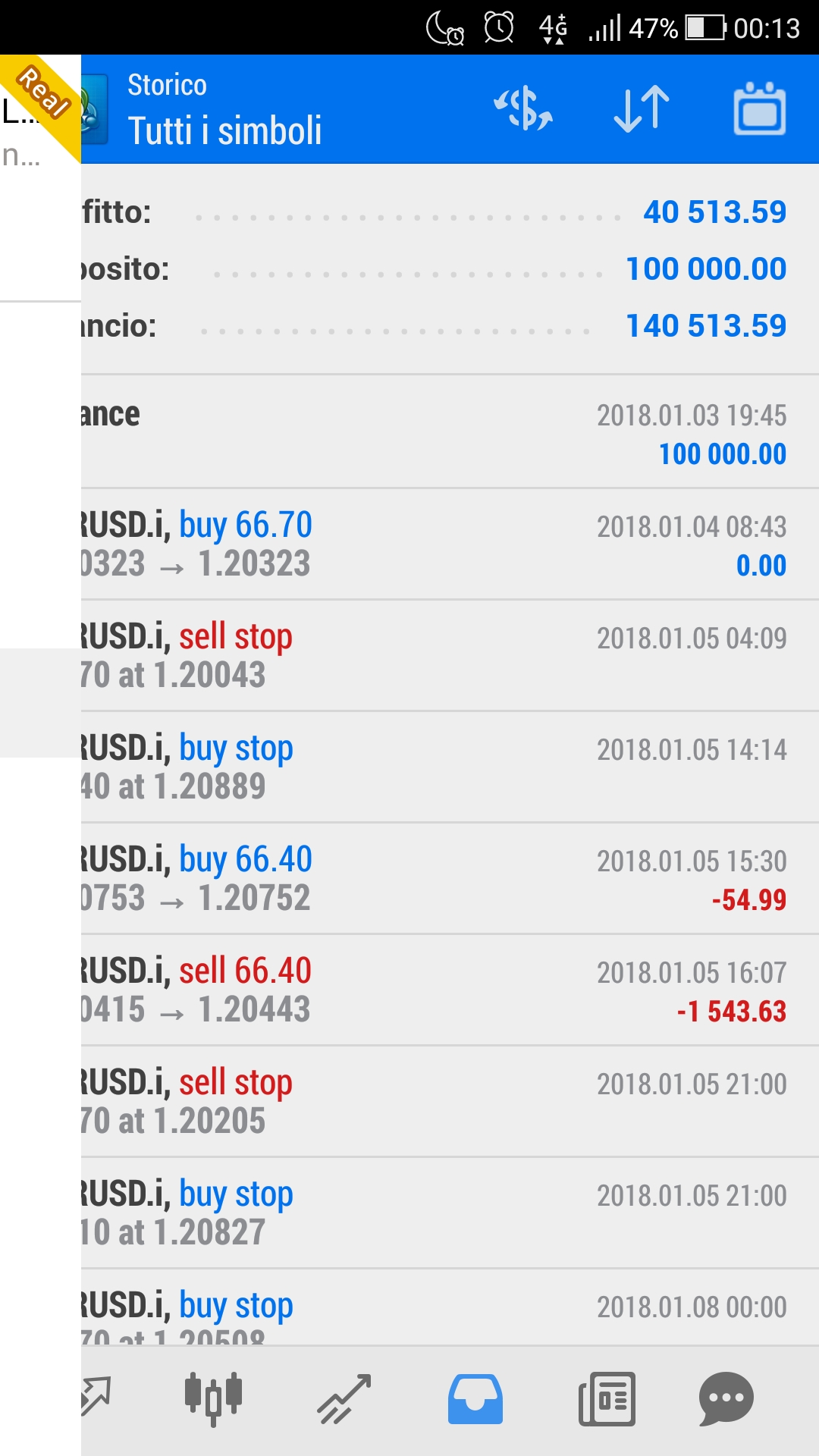This screenshot has height=1456, width=819.
Task: Open buy 66.70 deal from 2018.01.04 08:43
Action: point(450,544)
